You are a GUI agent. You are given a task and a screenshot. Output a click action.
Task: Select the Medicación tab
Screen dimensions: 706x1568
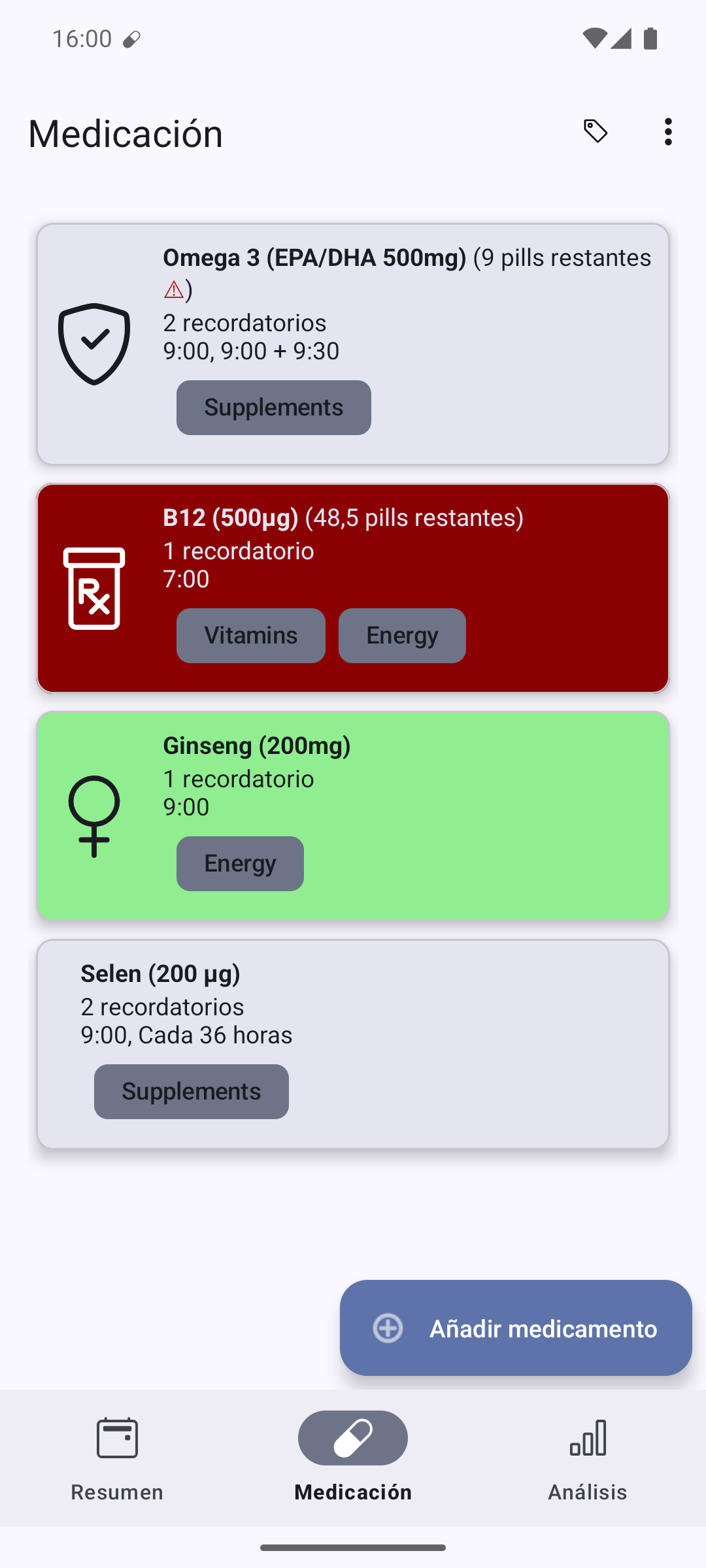click(x=353, y=1458)
